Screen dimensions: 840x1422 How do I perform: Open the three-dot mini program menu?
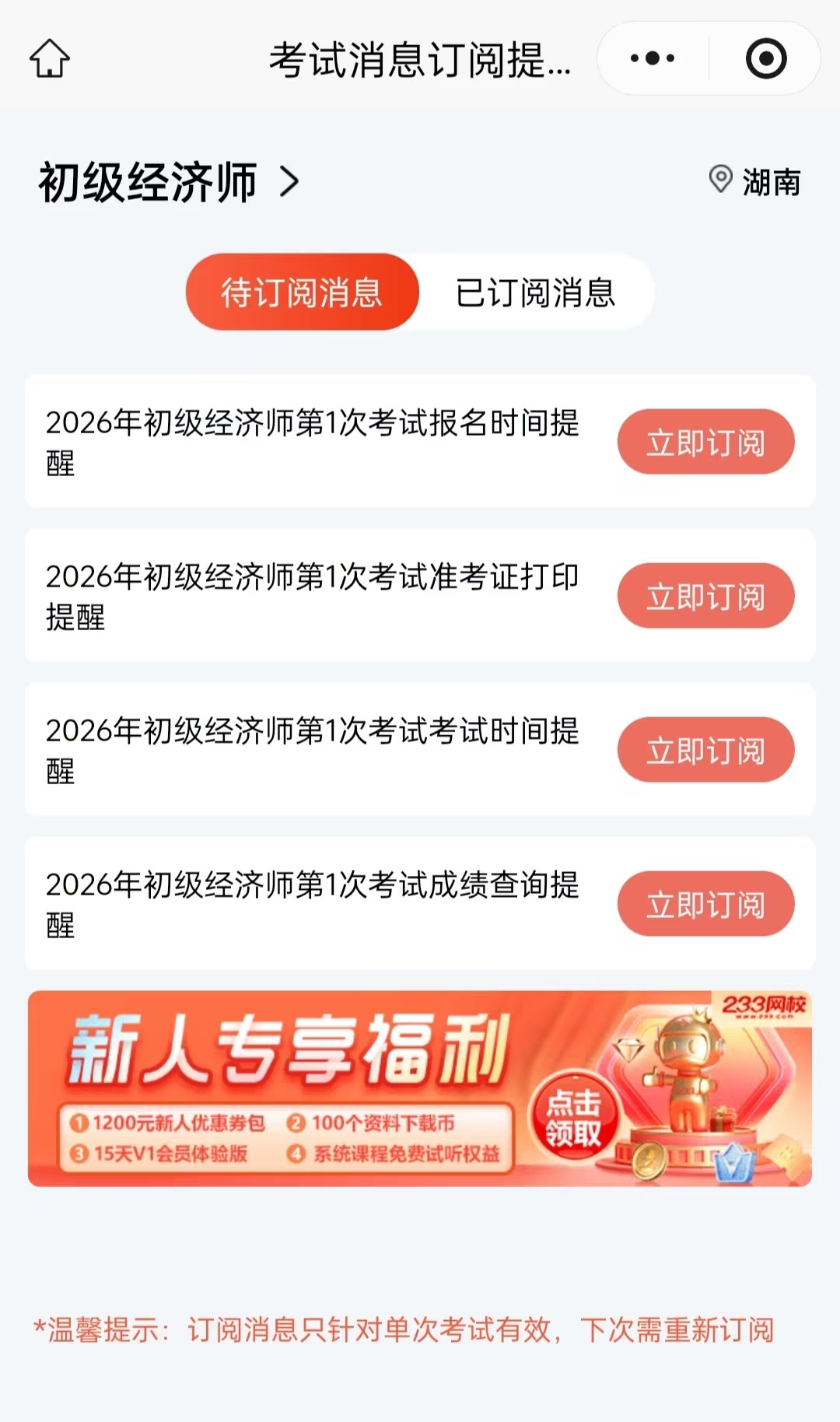pos(651,57)
